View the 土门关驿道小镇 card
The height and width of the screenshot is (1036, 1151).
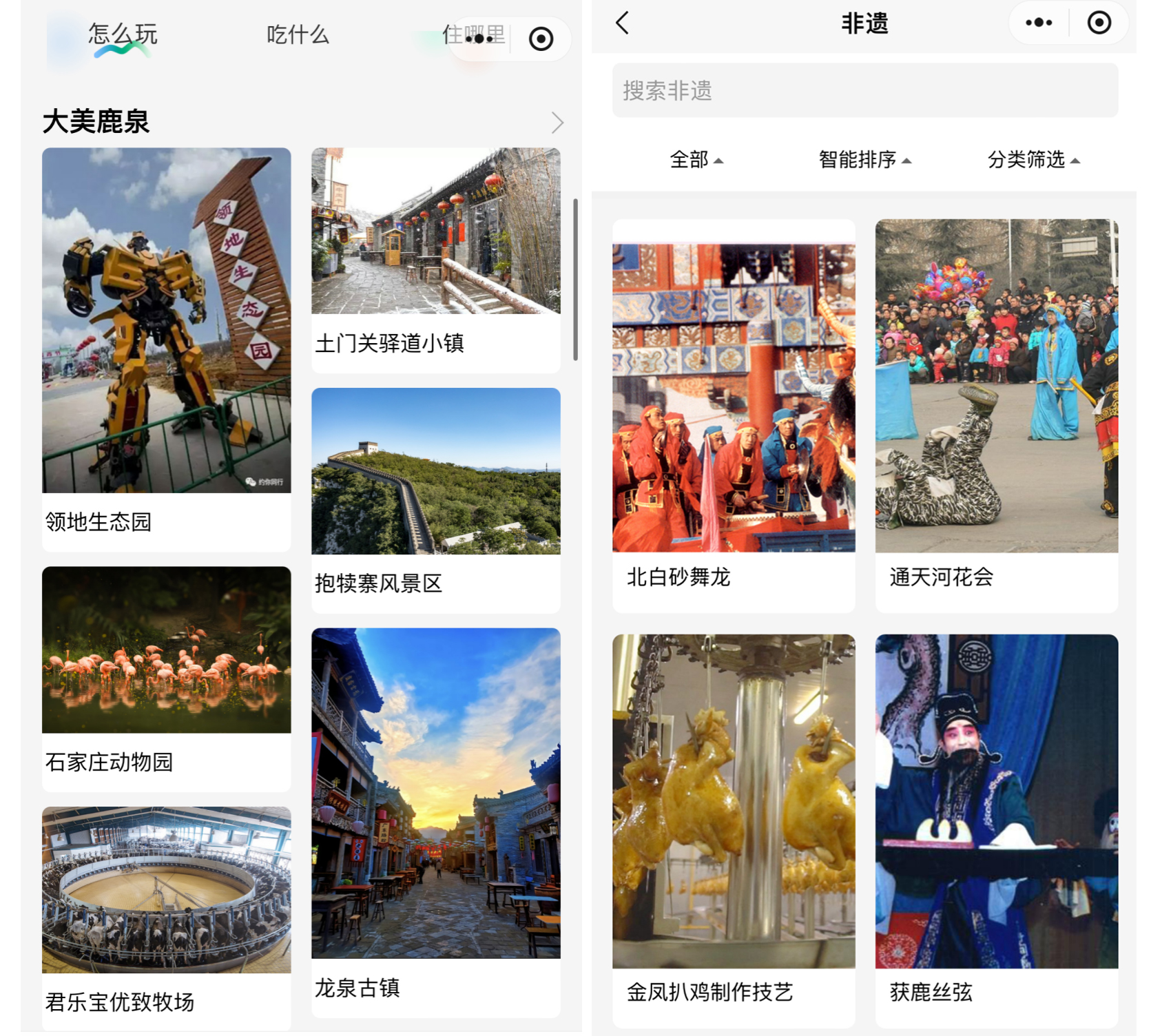(x=435, y=259)
